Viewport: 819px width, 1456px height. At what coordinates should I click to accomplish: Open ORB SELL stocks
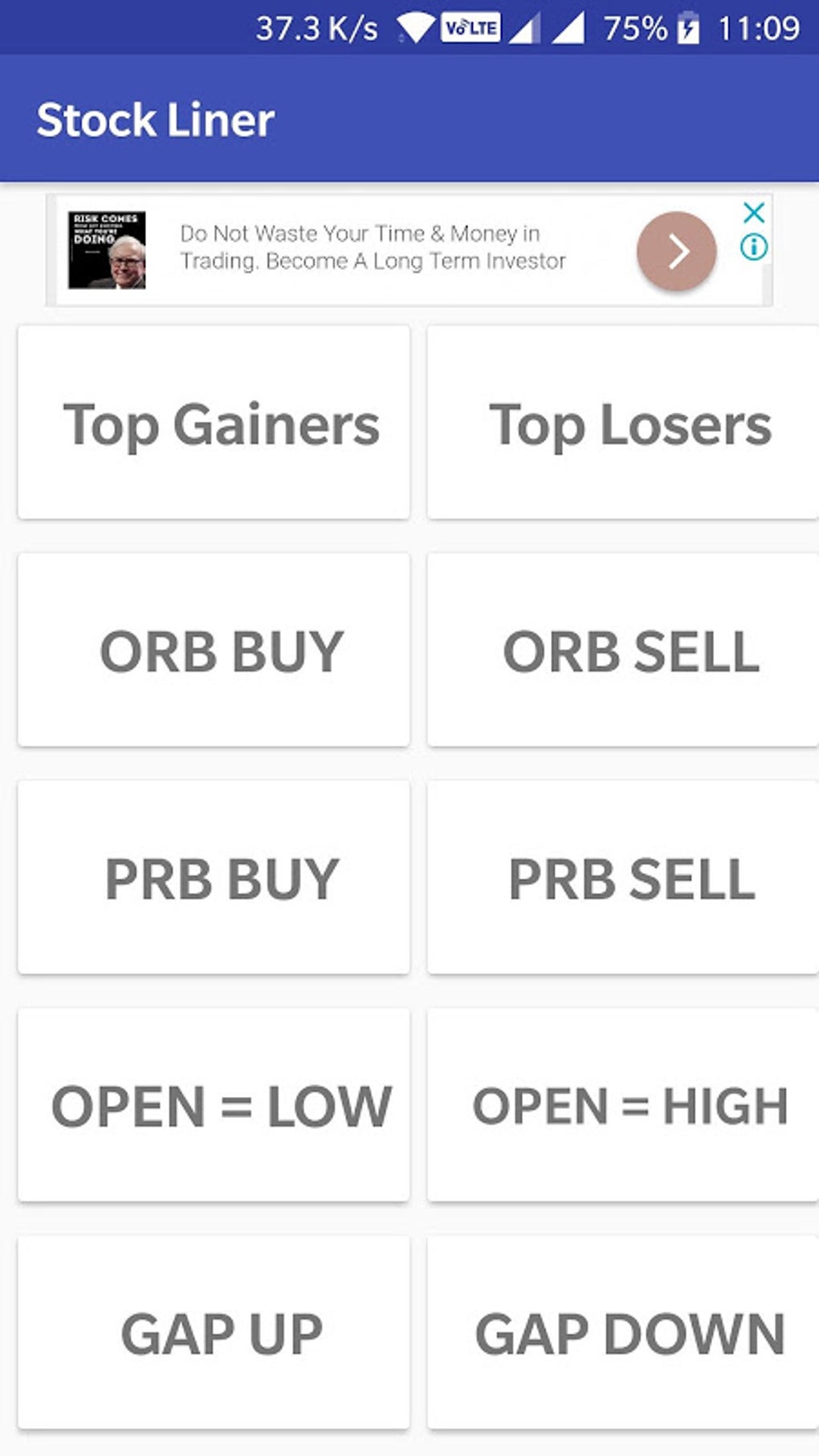click(x=623, y=650)
